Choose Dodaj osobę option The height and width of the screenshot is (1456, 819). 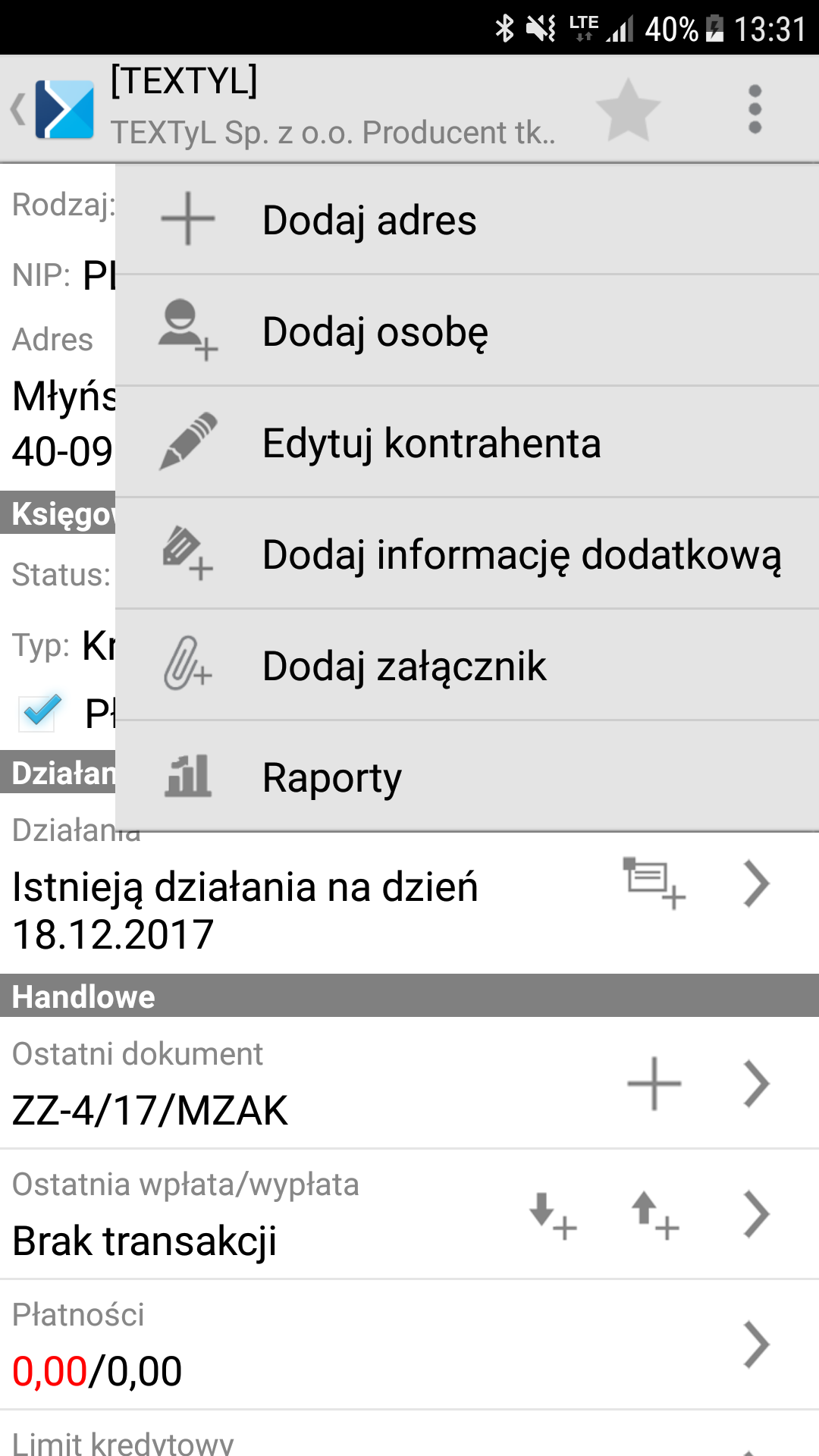click(x=467, y=331)
